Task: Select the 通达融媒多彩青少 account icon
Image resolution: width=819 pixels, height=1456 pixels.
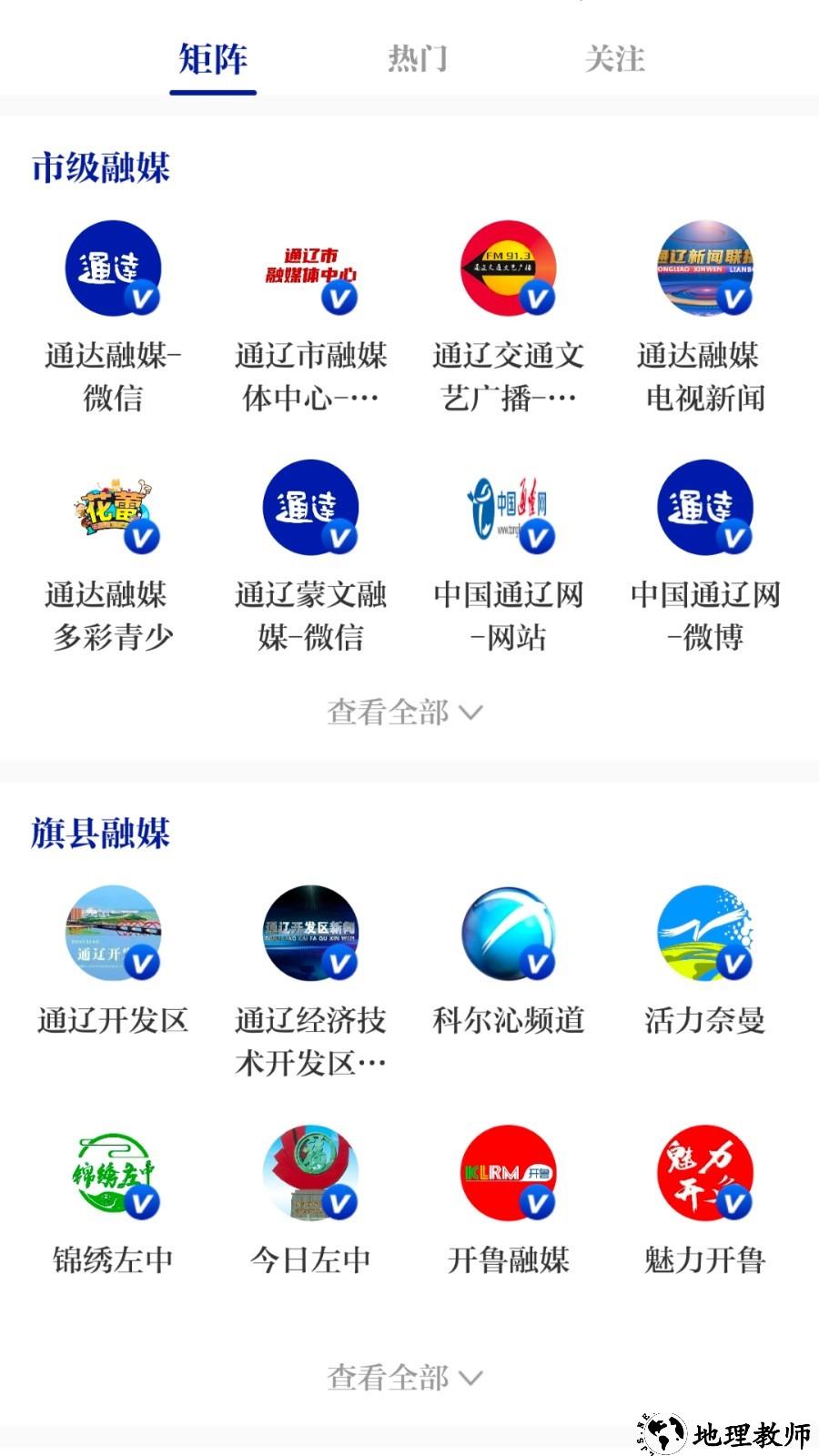Action: (x=113, y=510)
